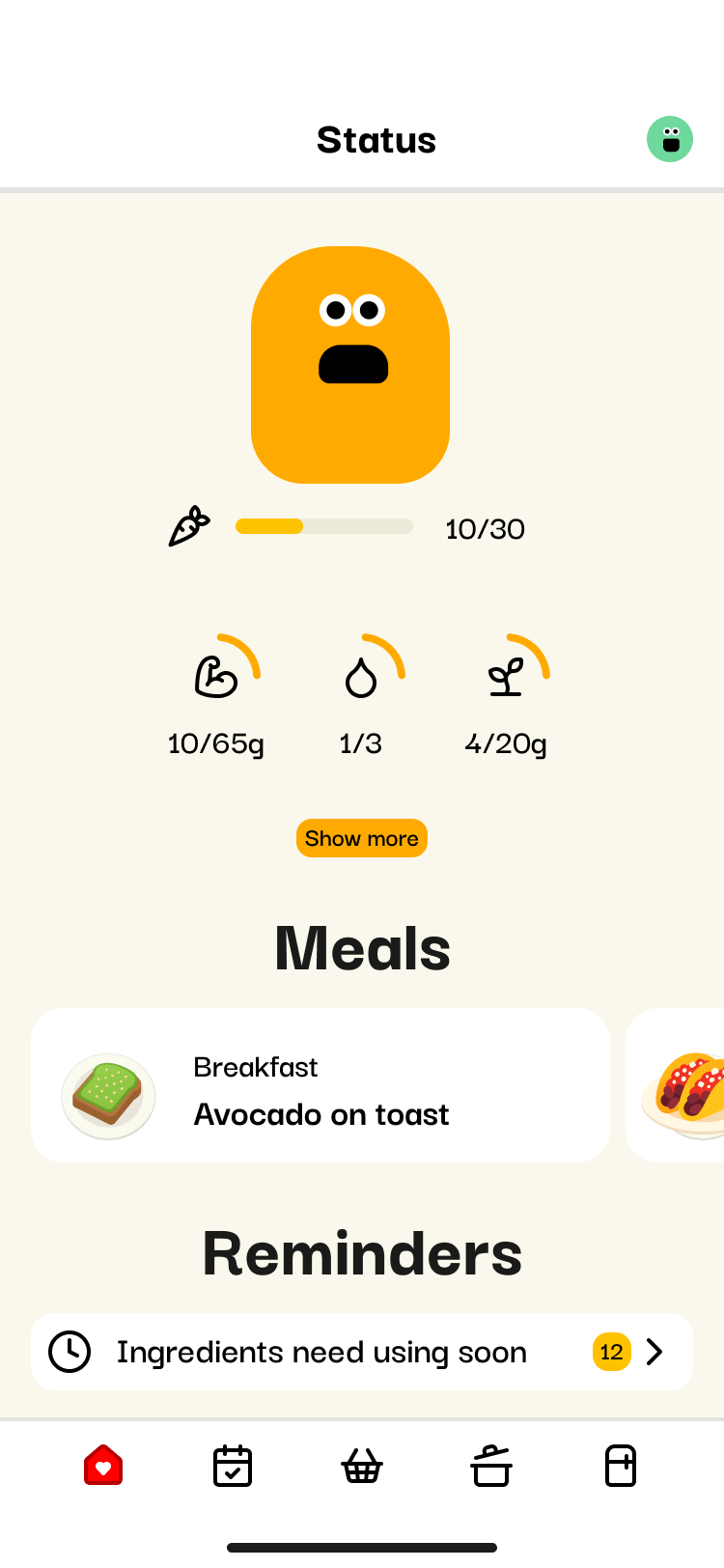Tap the yellow 12 count badge

pos(611,1352)
